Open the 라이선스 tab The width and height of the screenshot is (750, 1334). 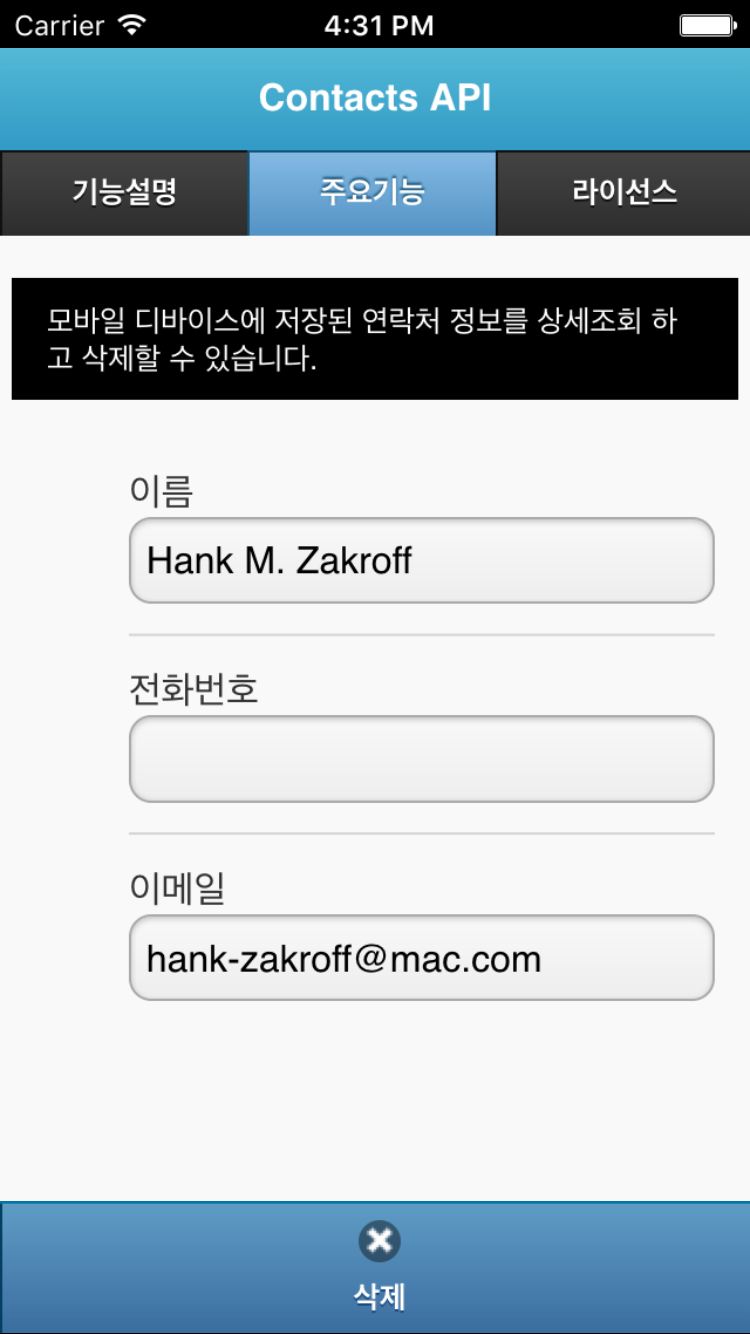click(624, 193)
